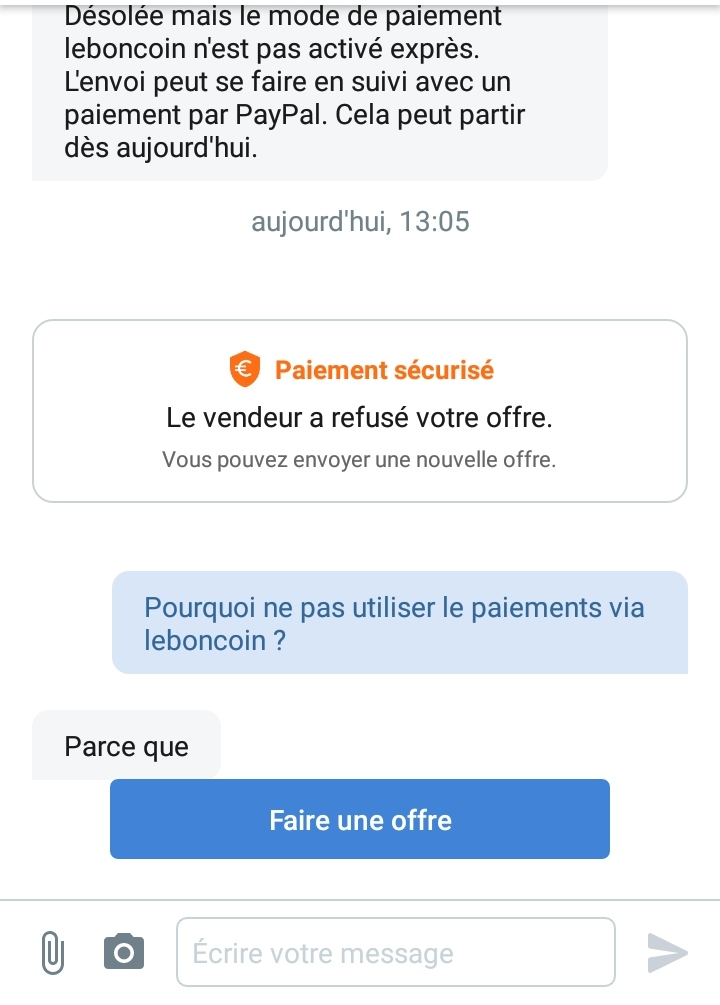Tap your blue message about leboncoin payments
Viewport: 720px width, 1005px height.
coord(400,622)
